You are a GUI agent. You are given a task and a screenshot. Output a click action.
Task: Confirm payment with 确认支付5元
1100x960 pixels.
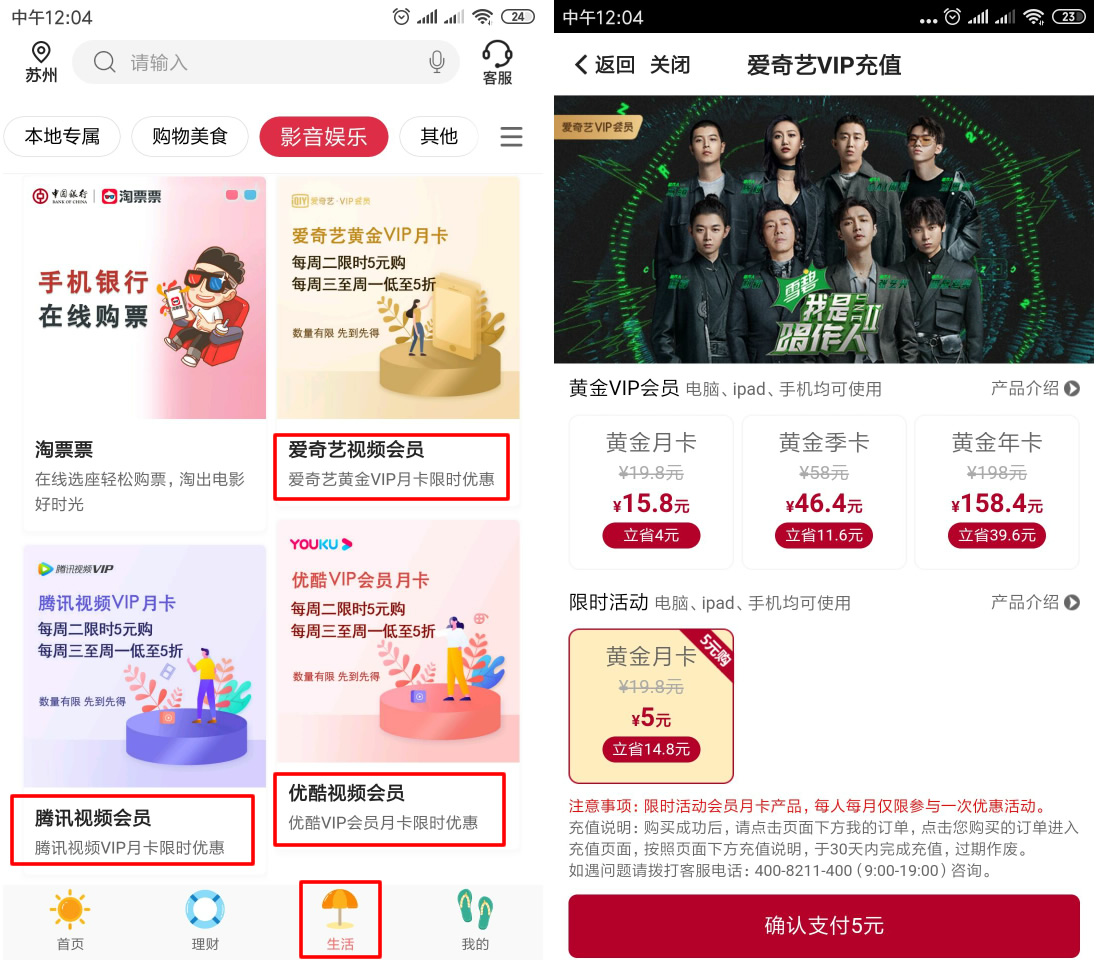tap(824, 926)
